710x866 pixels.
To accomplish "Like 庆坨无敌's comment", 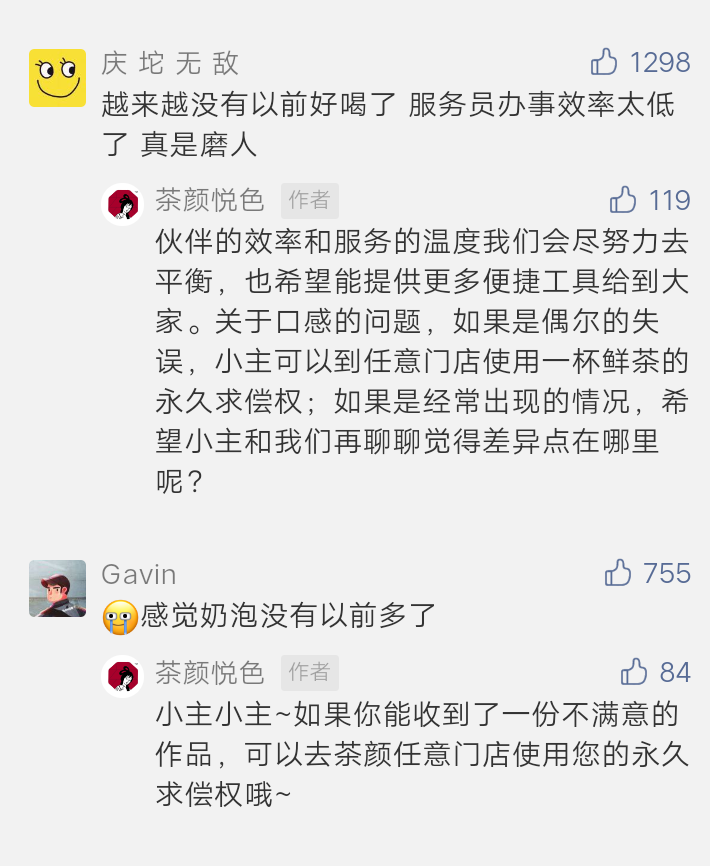I will point(604,63).
